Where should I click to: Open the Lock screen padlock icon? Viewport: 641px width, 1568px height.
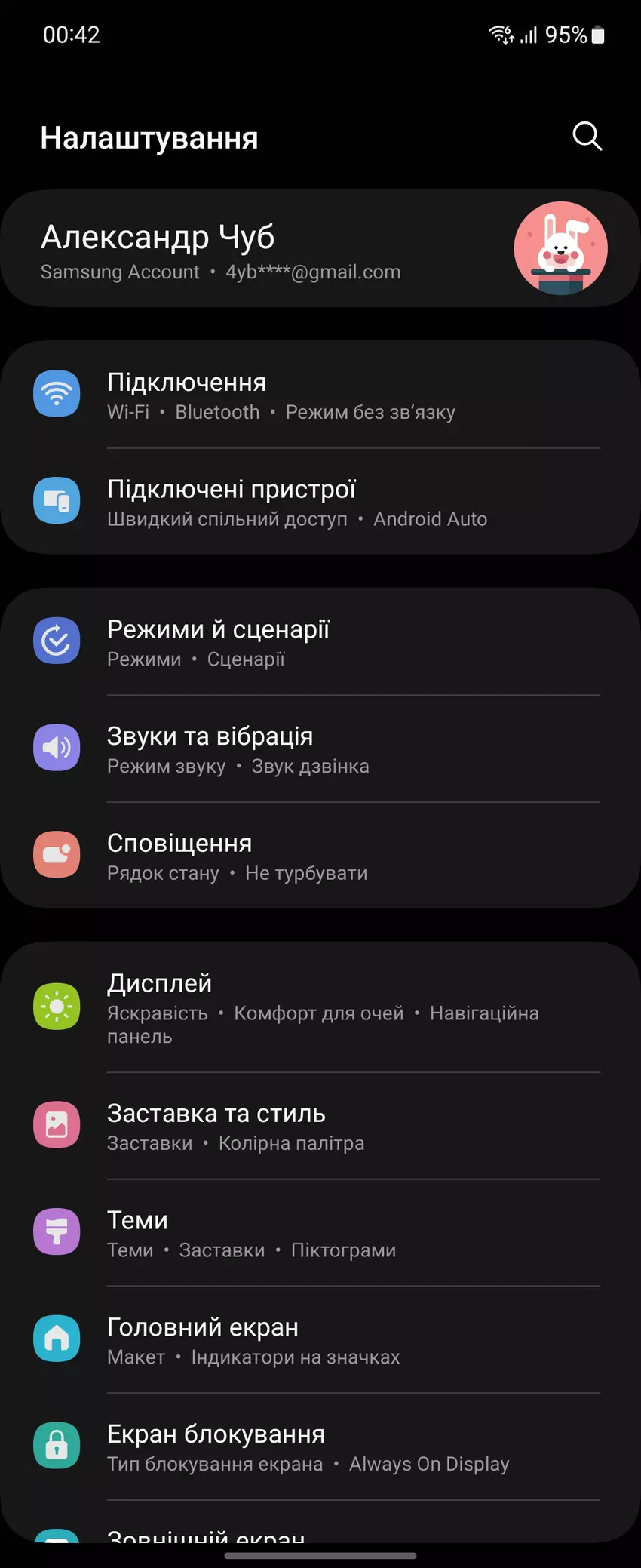(57, 1446)
